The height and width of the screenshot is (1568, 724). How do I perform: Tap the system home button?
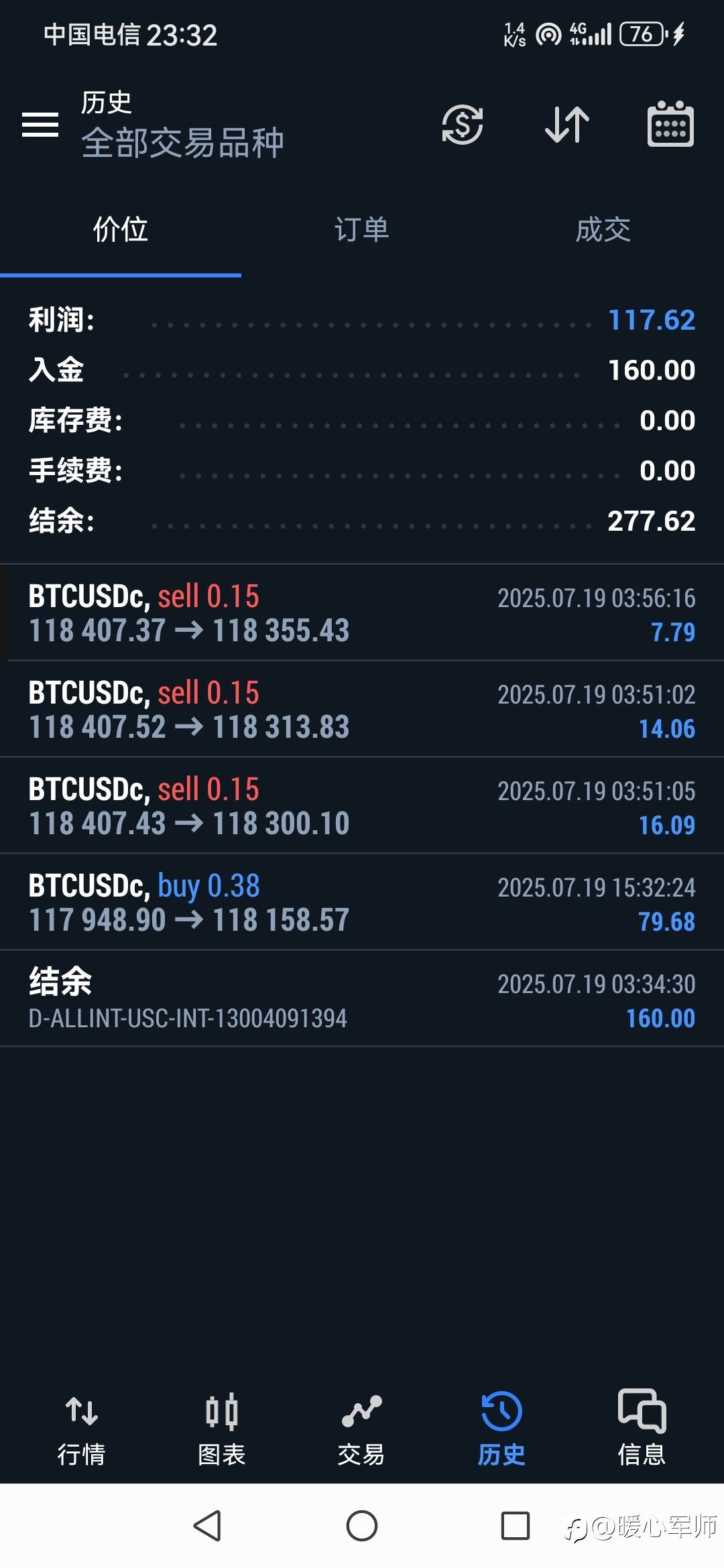click(362, 1526)
